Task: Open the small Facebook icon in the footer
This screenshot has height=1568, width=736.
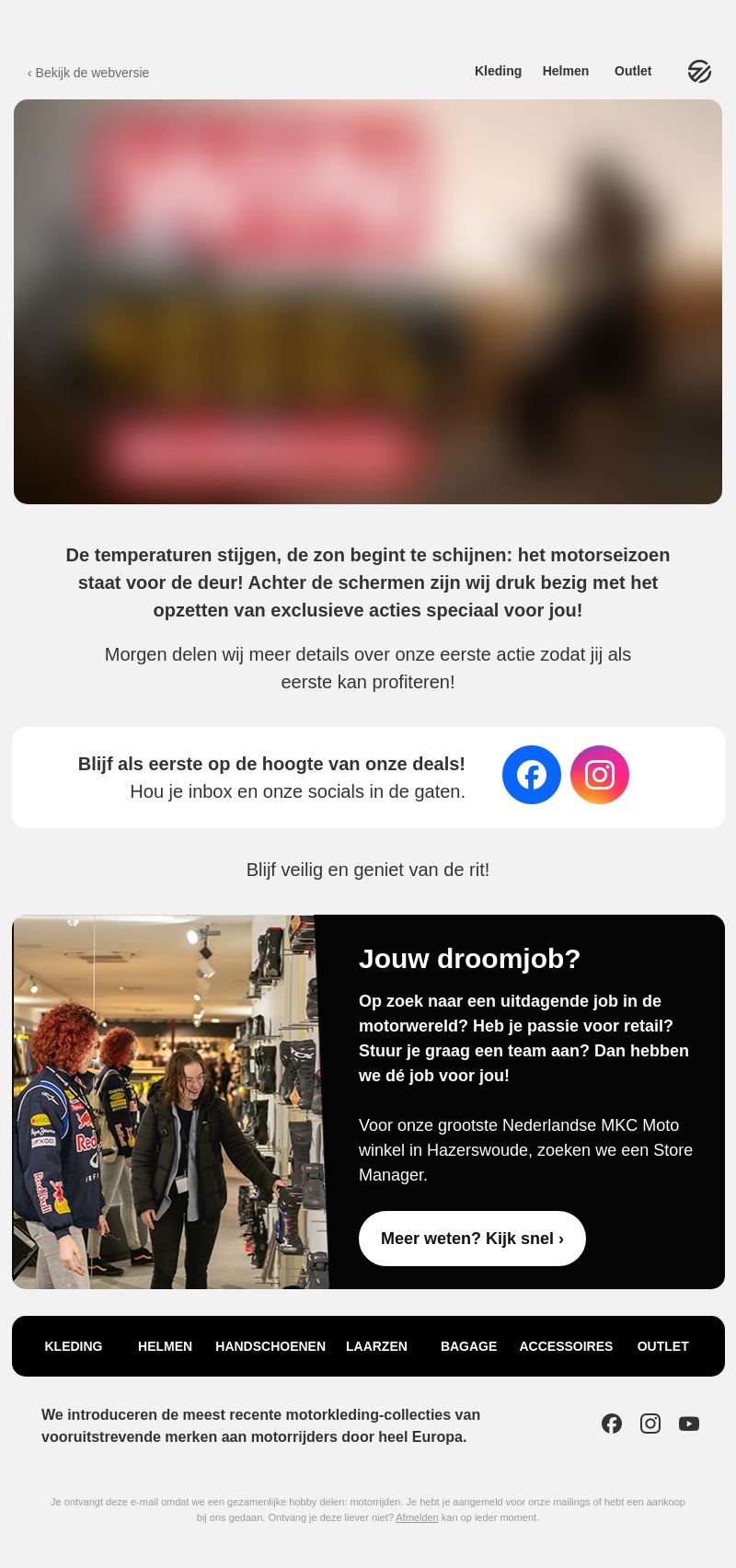Action: pyautogui.click(x=612, y=1424)
